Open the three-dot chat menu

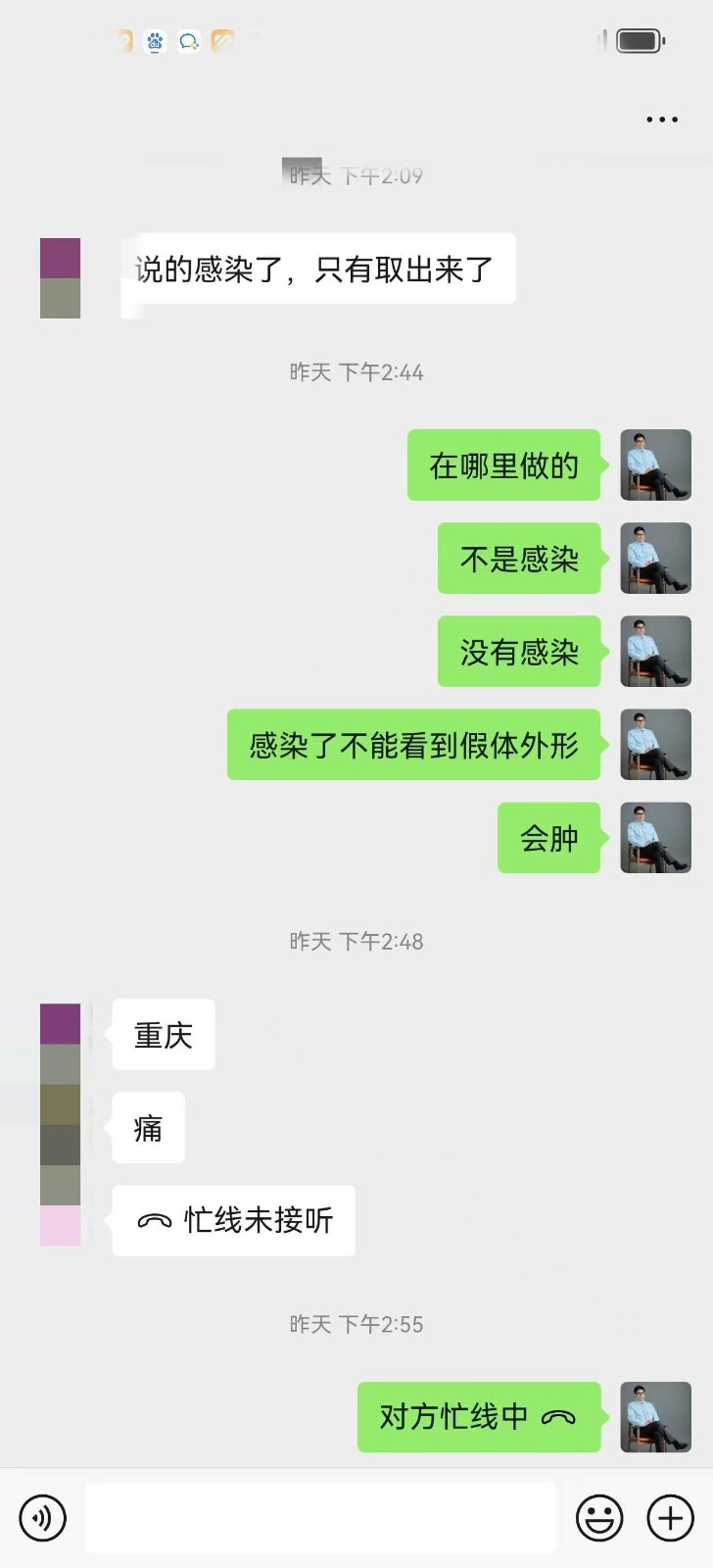coord(662,120)
